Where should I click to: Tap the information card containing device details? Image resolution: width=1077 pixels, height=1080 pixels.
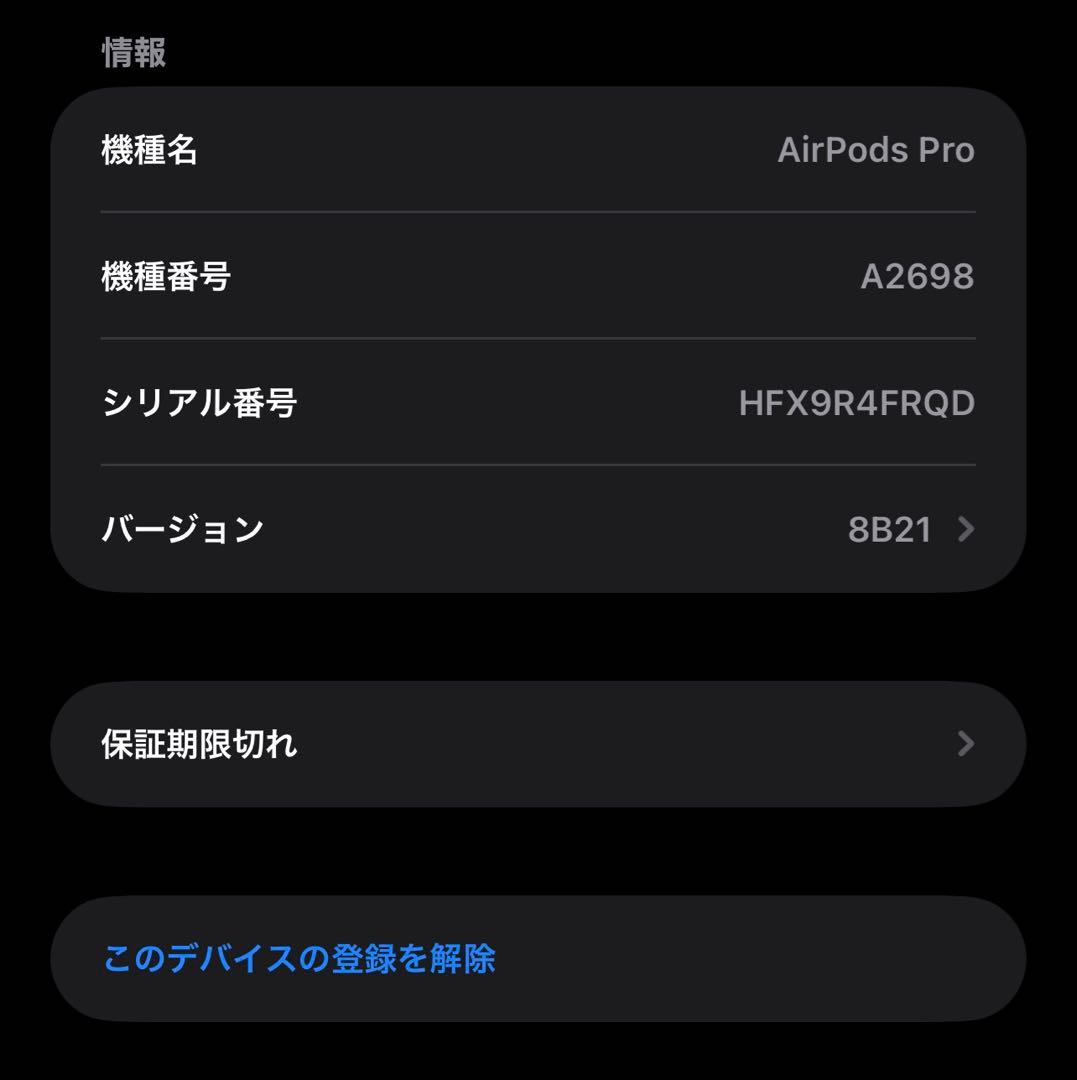[538, 340]
